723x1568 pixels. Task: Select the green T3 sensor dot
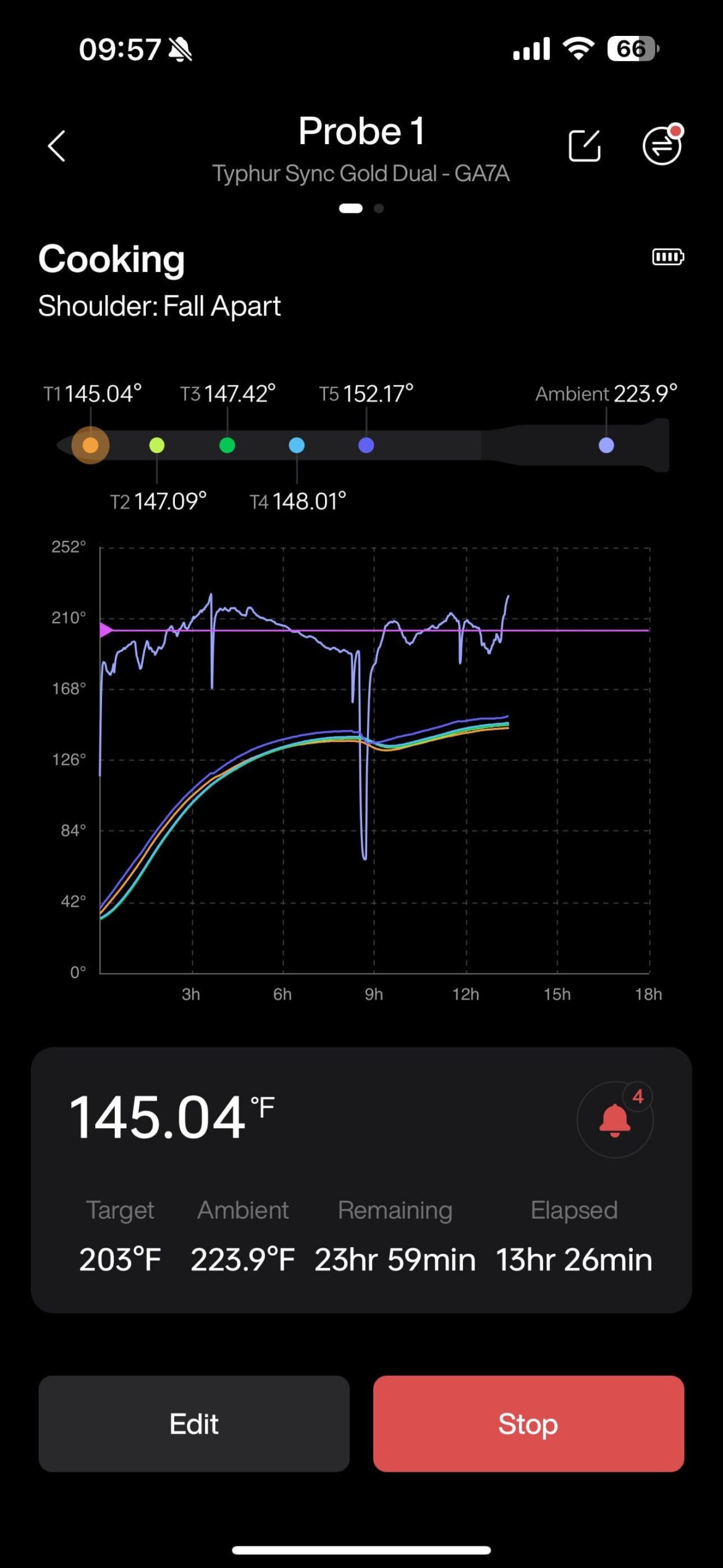tap(227, 445)
